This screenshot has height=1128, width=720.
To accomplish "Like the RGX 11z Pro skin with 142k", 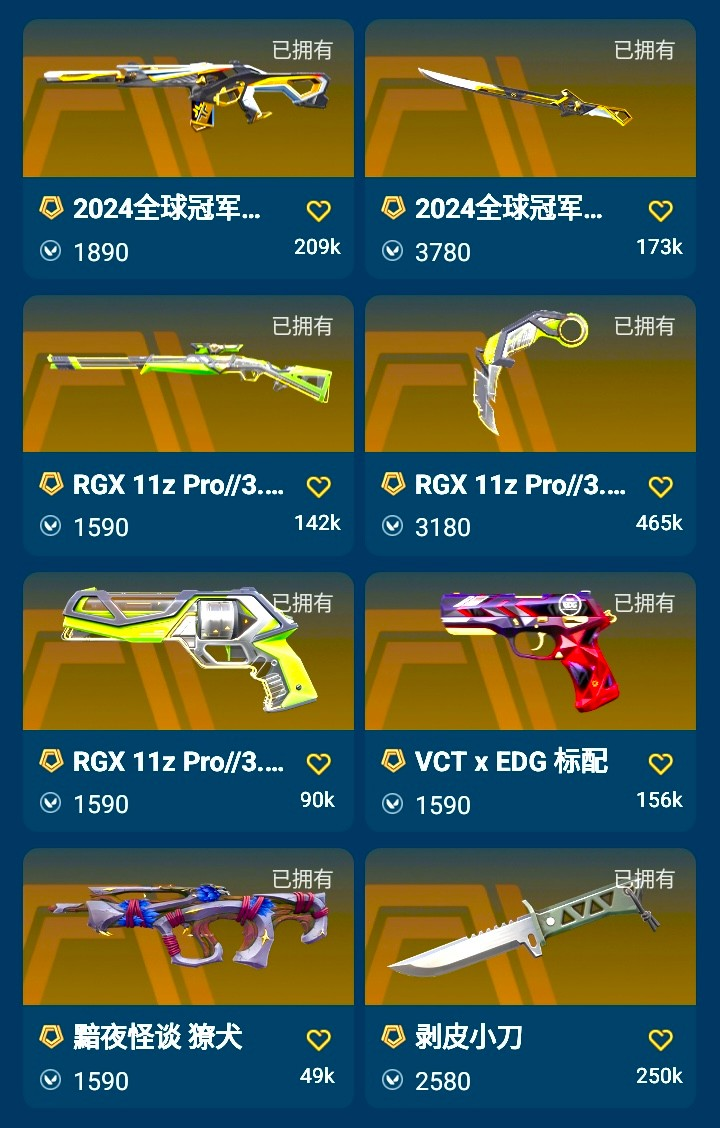I will [x=318, y=486].
